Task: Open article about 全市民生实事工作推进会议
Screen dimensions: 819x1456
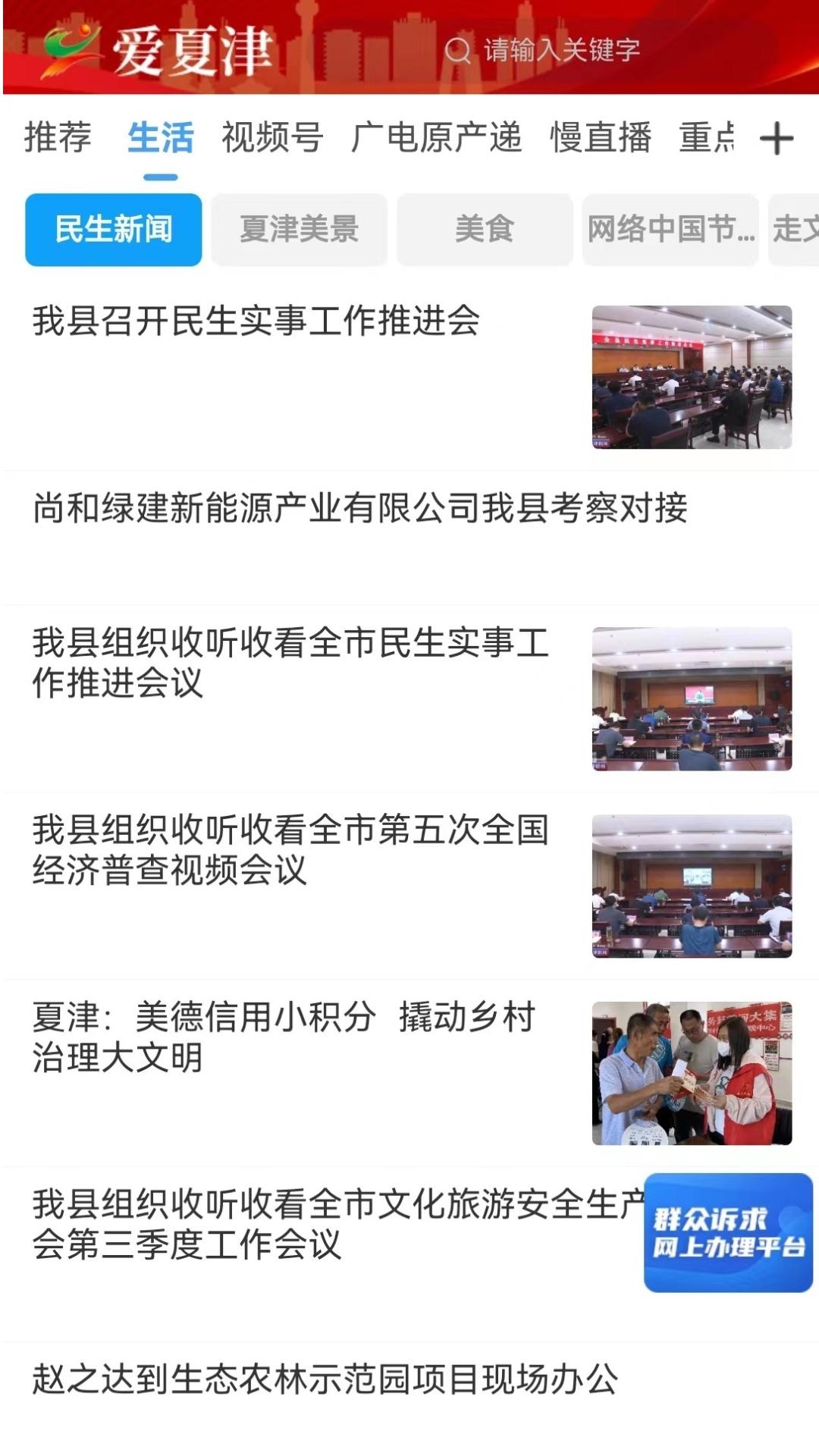Action: pos(290,662)
